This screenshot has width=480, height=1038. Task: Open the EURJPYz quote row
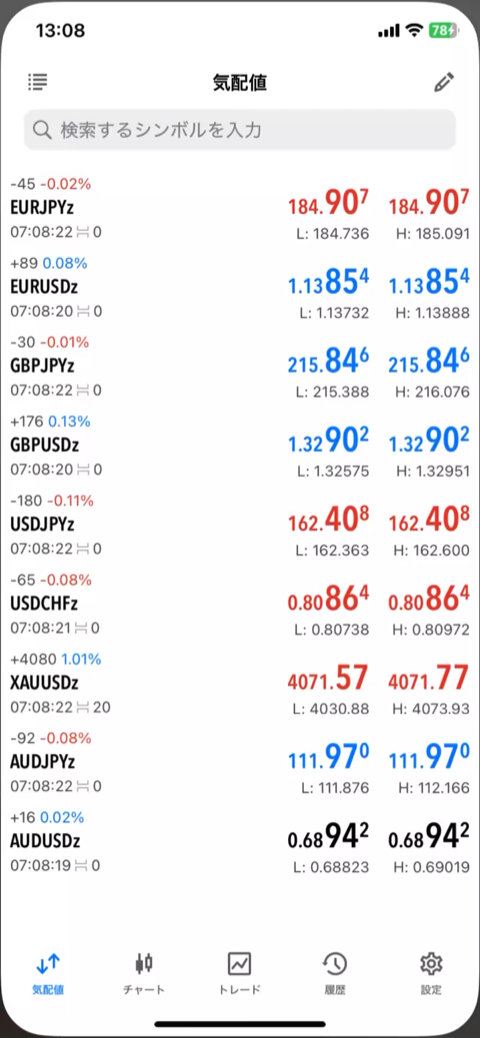(x=240, y=209)
